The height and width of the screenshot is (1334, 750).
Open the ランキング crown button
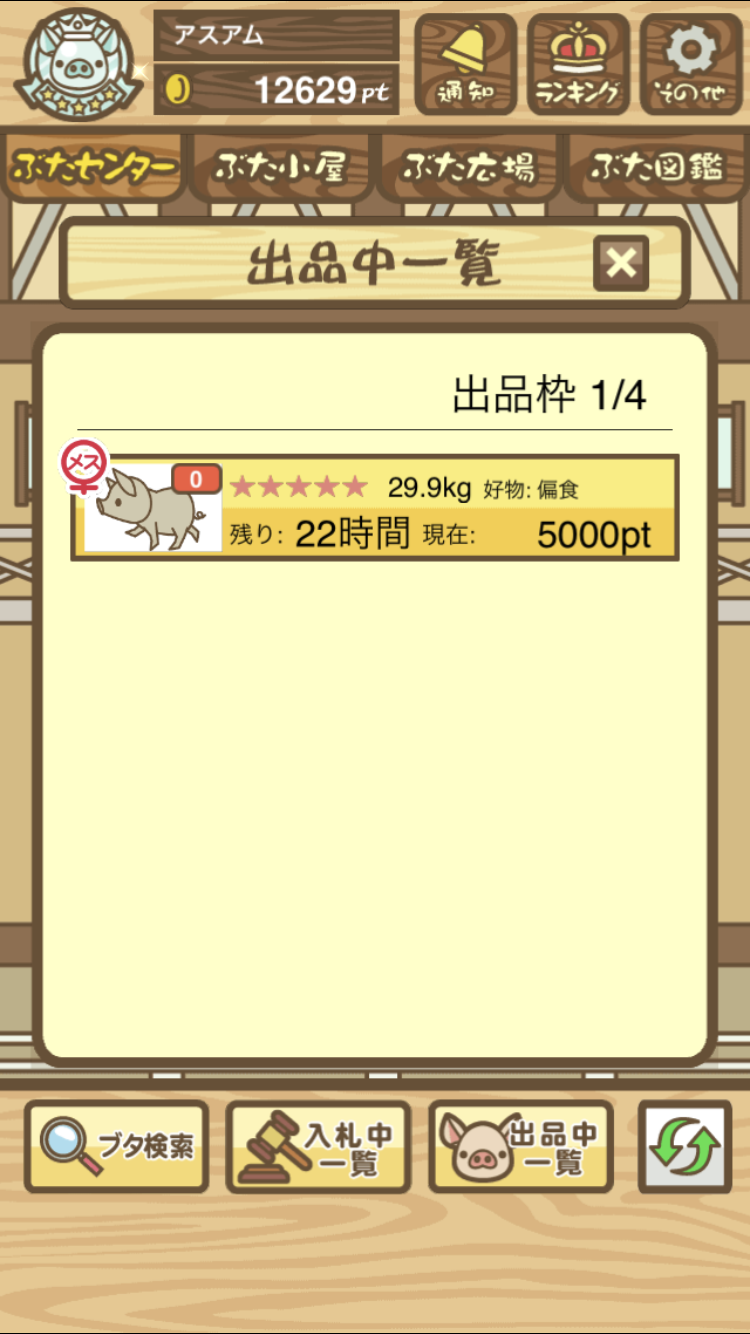pyautogui.click(x=578, y=65)
